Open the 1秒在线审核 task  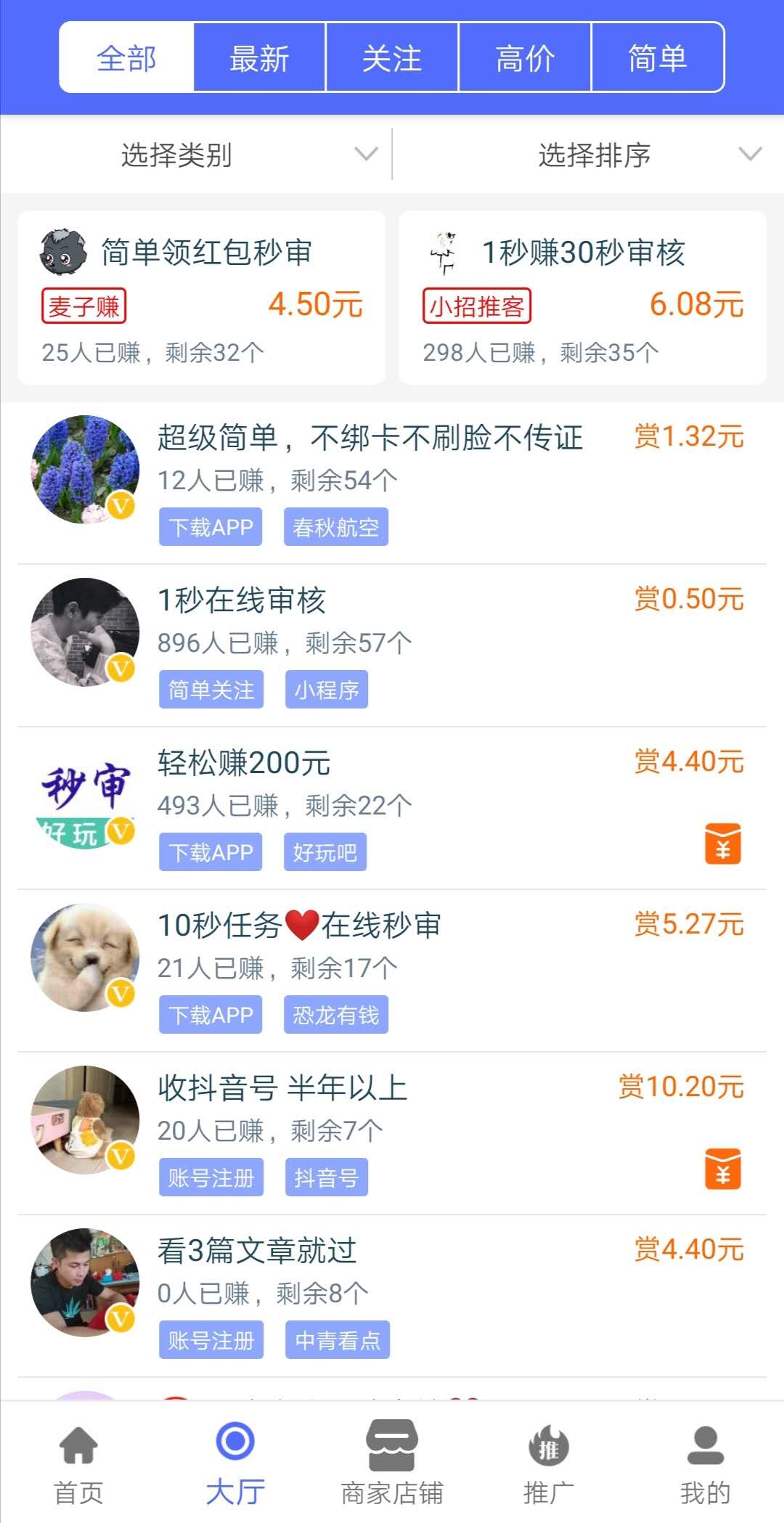(x=392, y=645)
